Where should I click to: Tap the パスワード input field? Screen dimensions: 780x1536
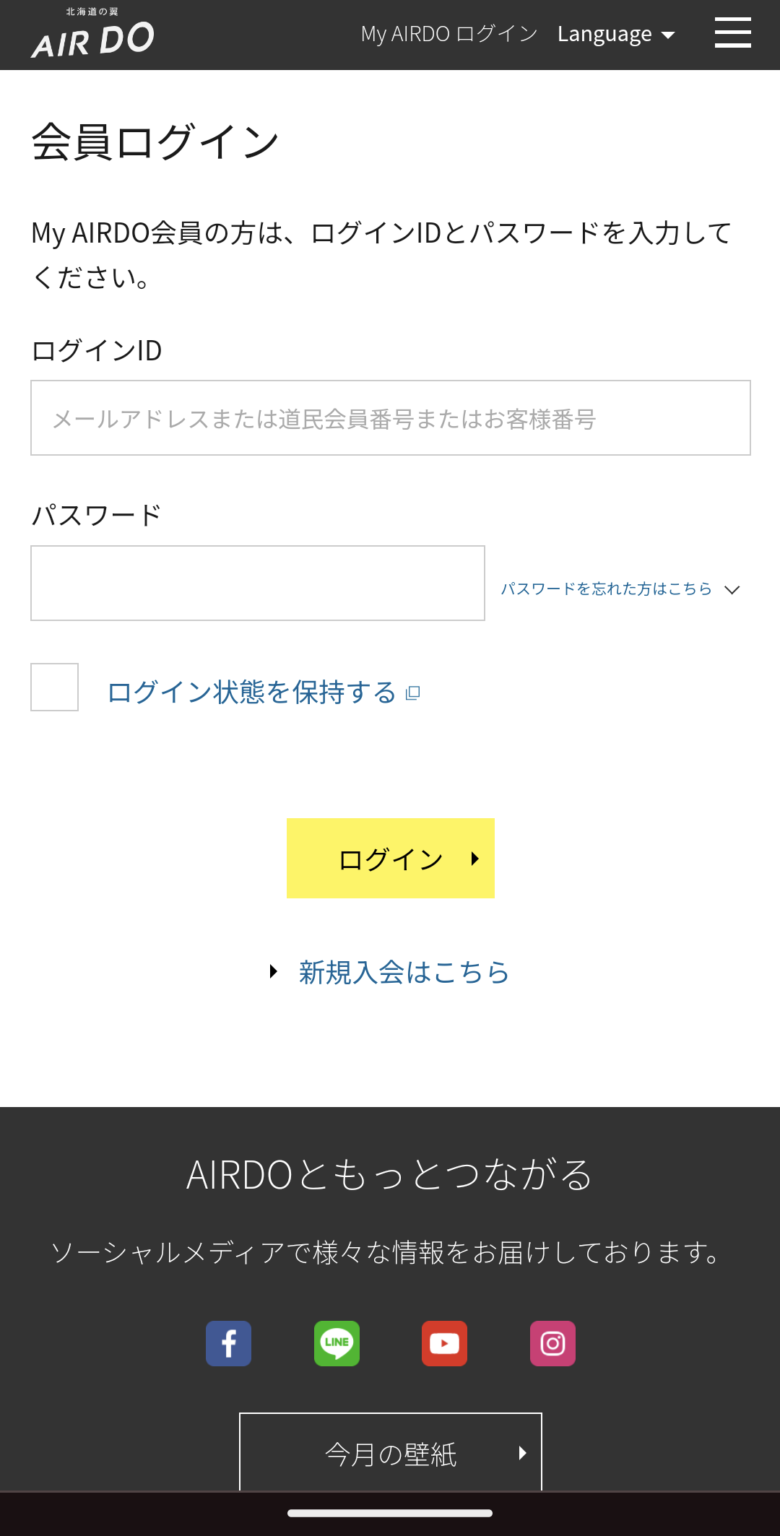[x=257, y=583]
